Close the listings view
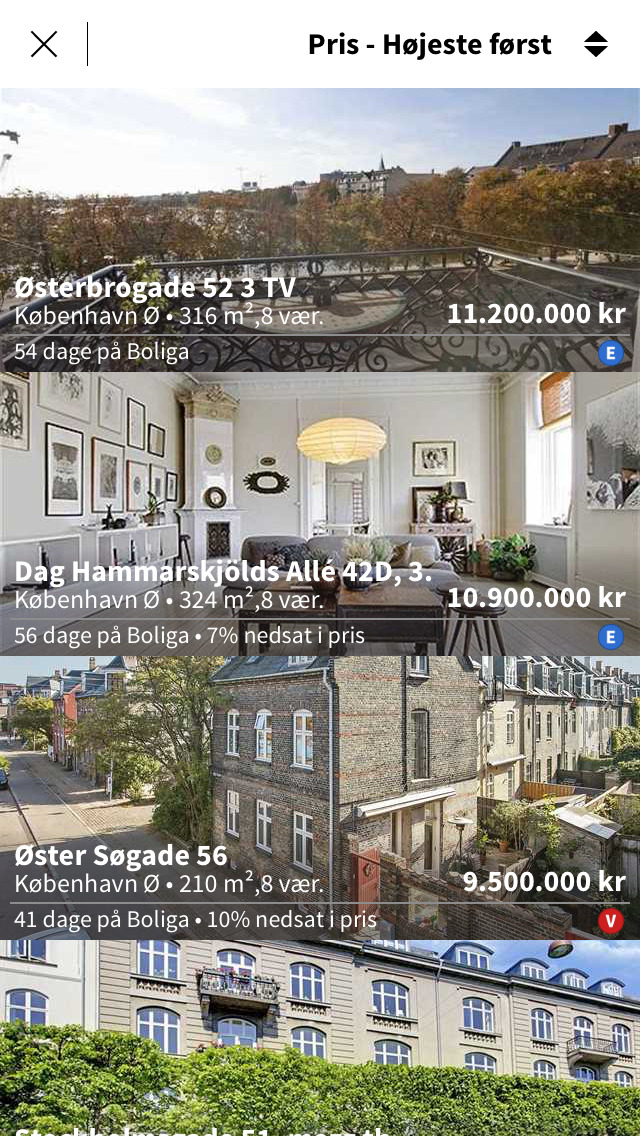 (44, 44)
